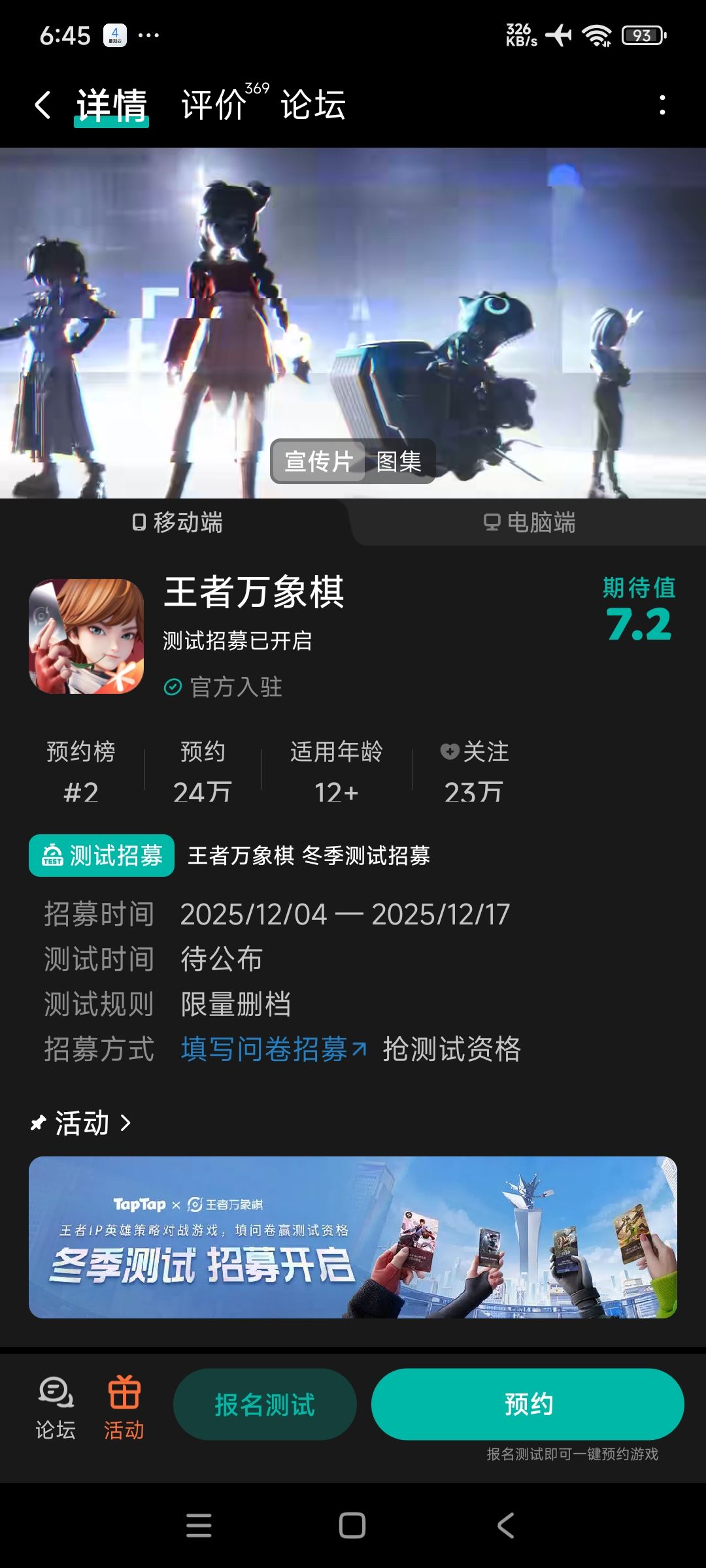
Task: Tap the 报名测试 button
Action: 265,1404
